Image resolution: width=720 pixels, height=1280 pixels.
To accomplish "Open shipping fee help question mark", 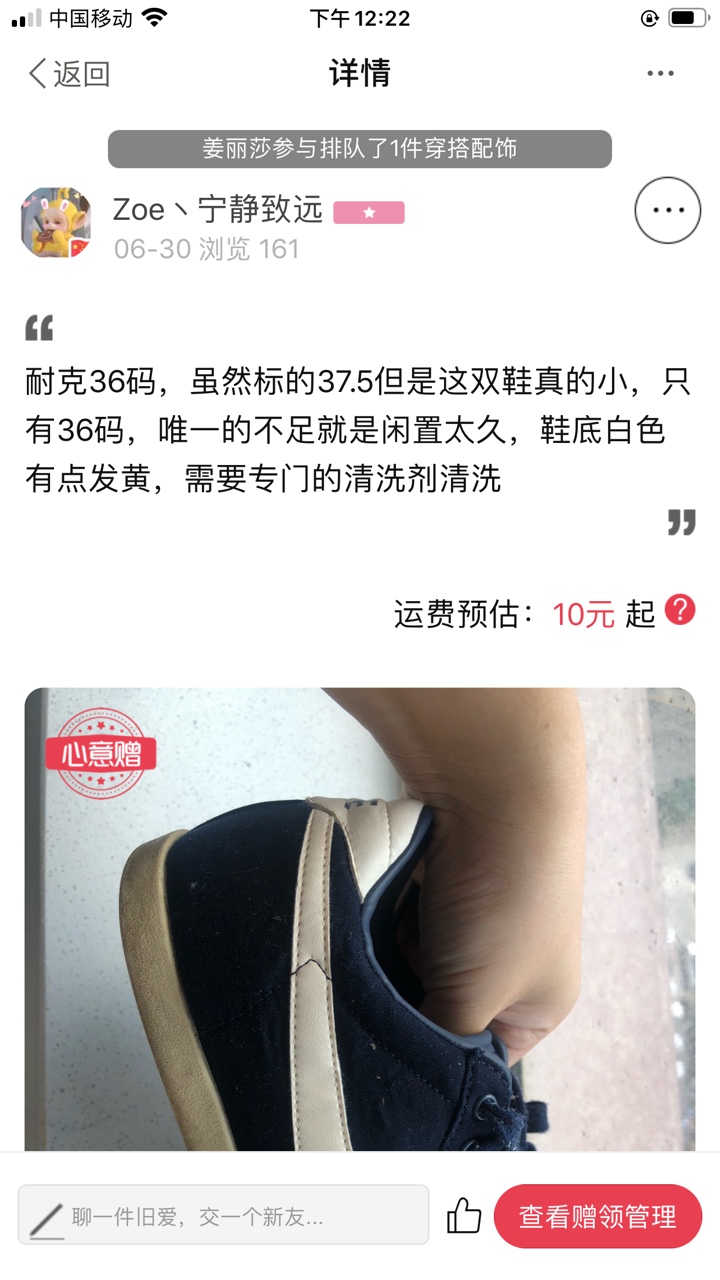I will pos(680,609).
